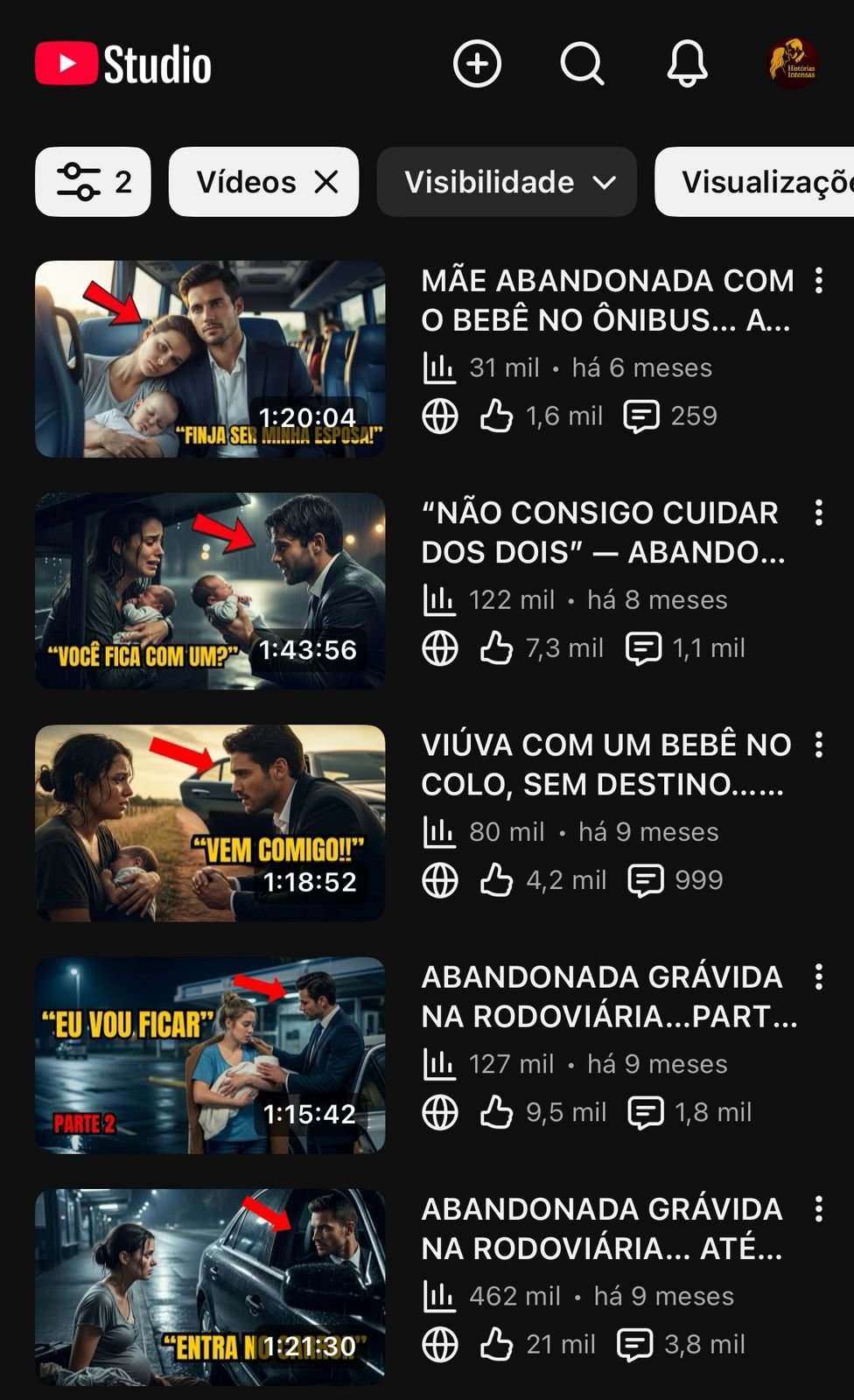Open the channel profile avatar

click(x=793, y=63)
